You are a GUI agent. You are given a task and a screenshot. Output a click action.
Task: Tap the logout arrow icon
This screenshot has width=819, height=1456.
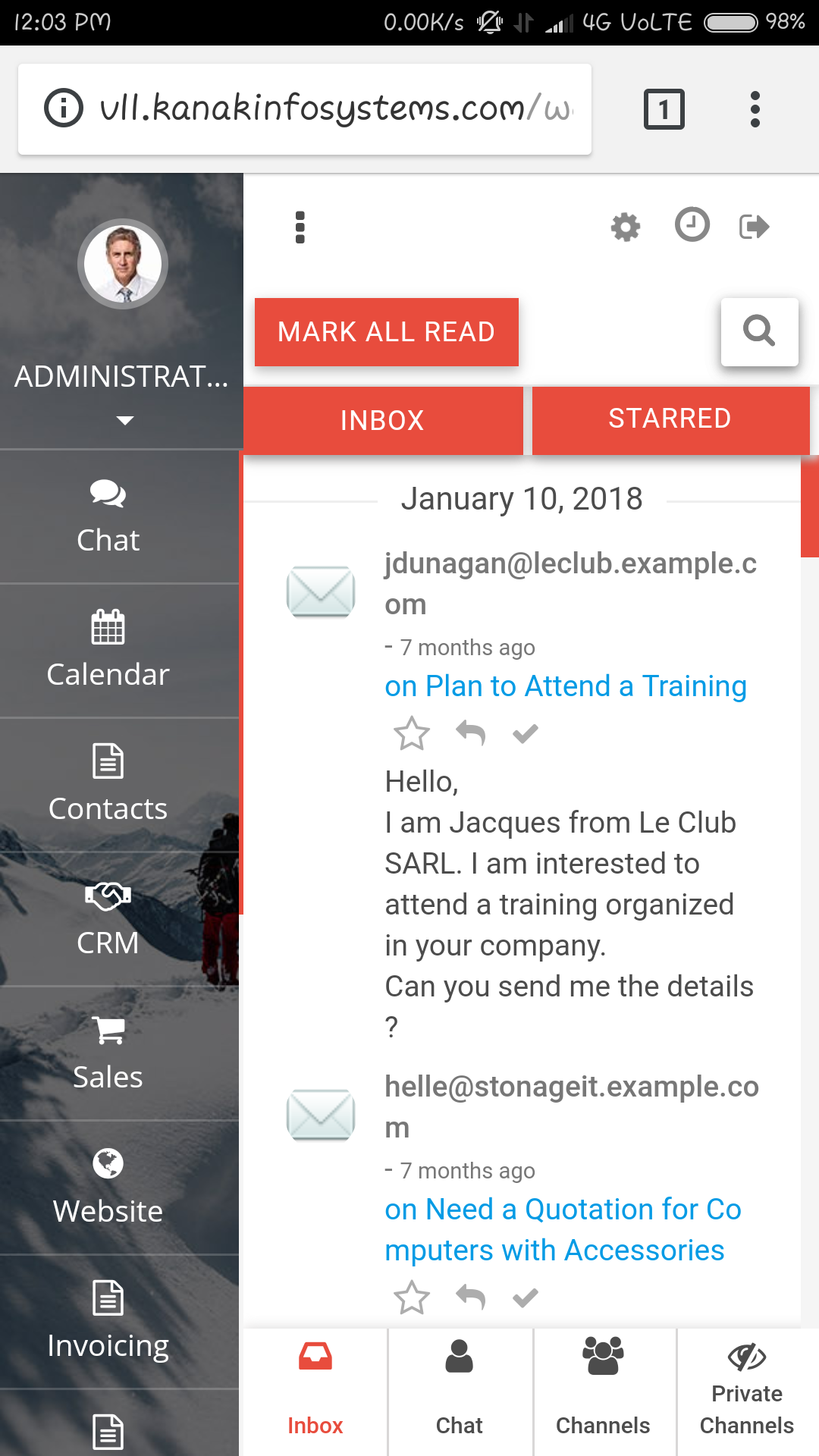[754, 227]
